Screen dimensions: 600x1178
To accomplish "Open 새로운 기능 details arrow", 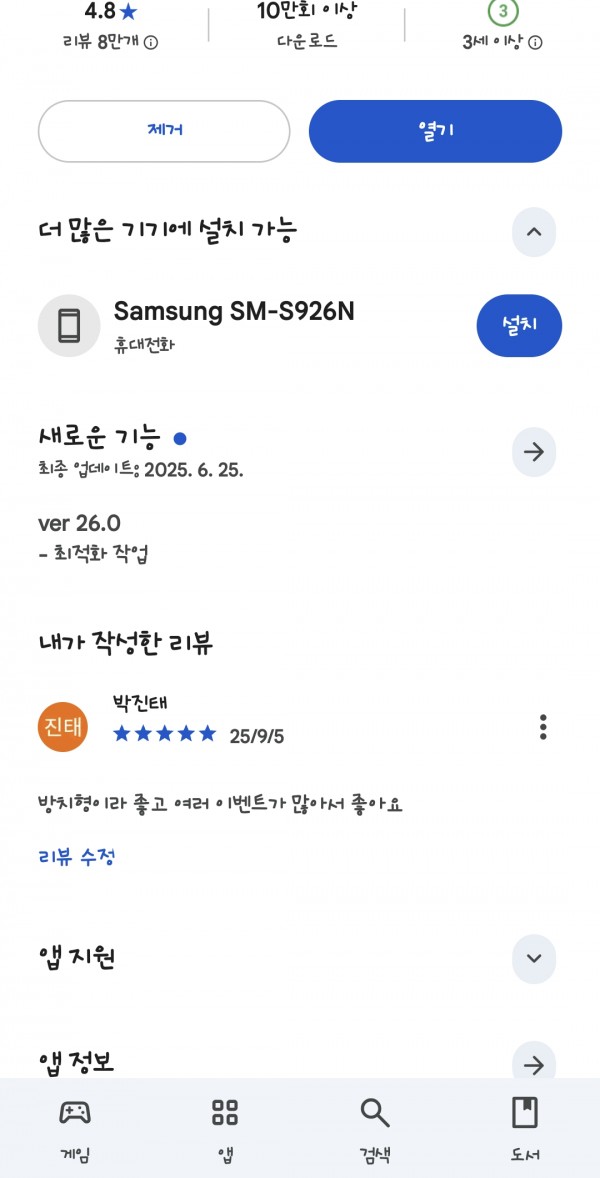I will click(534, 452).
